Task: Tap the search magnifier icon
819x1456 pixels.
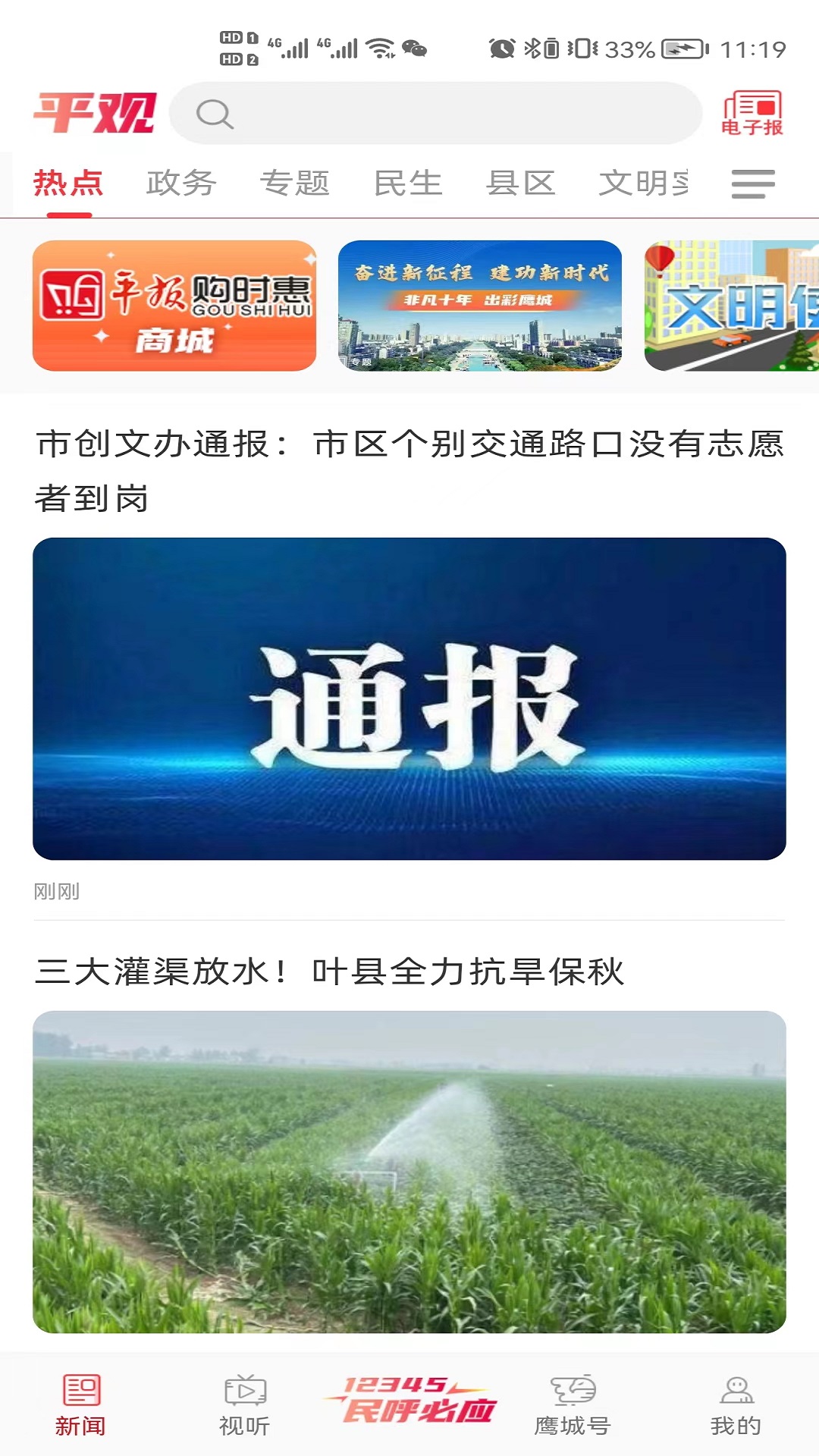Action: click(x=216, y=114)
